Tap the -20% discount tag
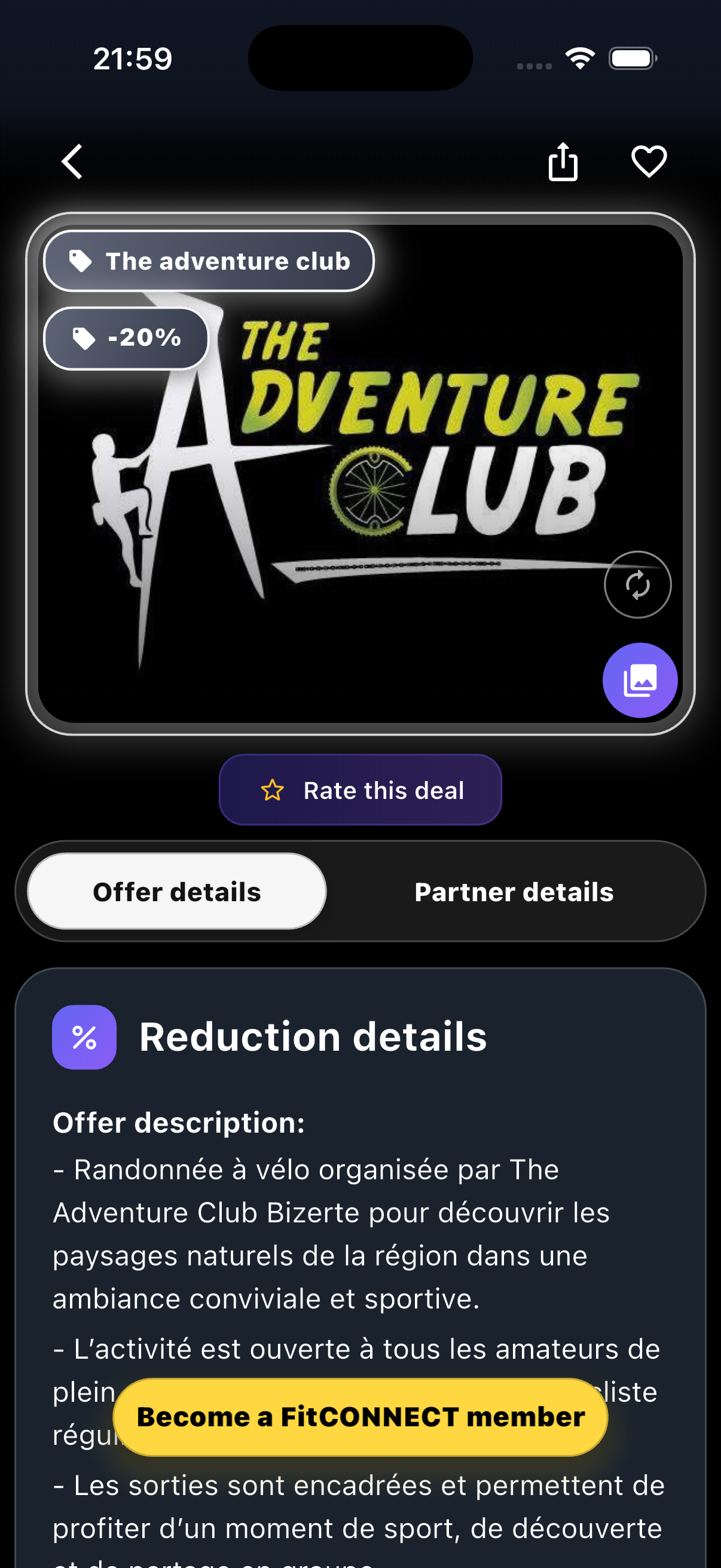 coord(127,338)
